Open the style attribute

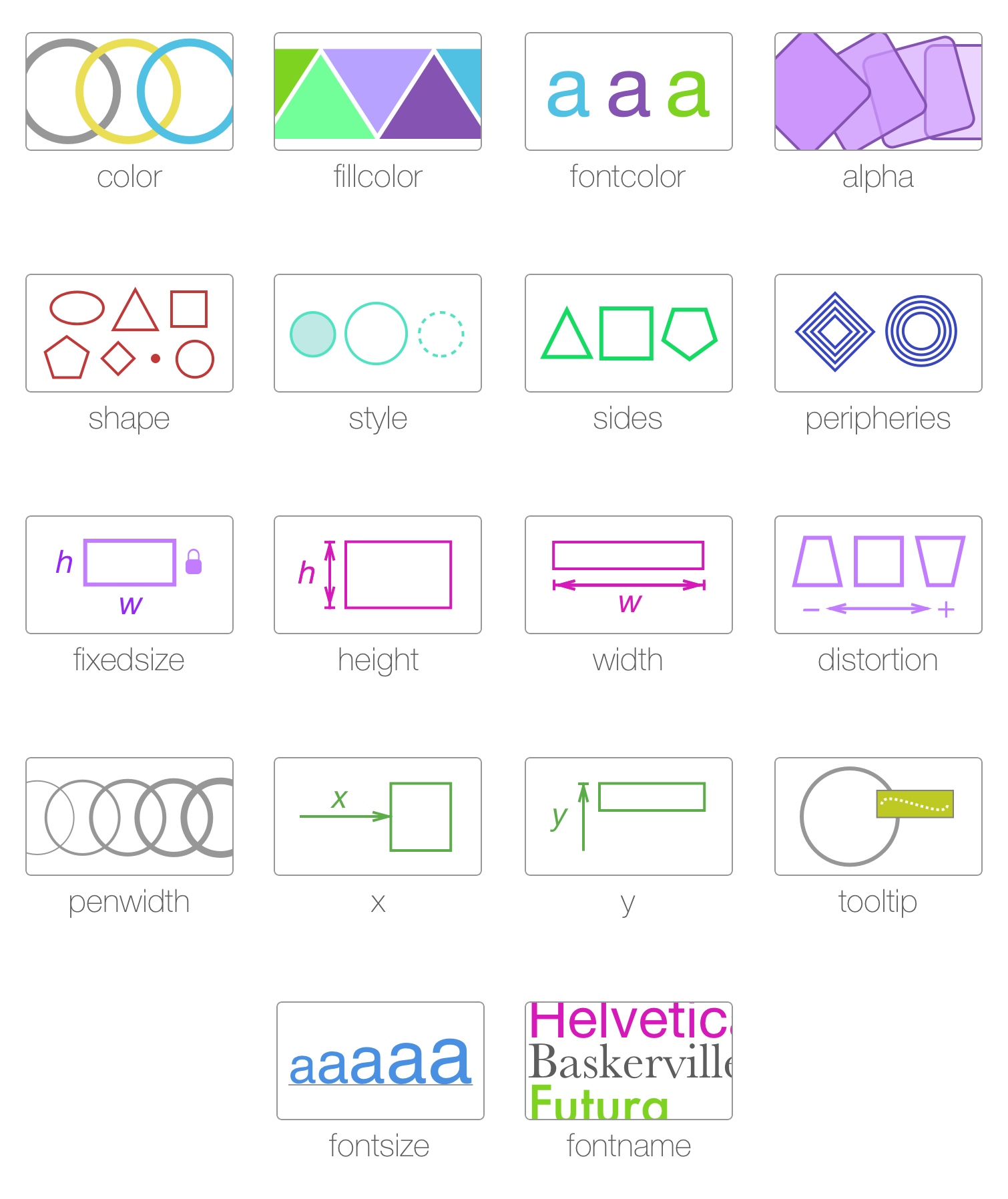pos(378,333)
